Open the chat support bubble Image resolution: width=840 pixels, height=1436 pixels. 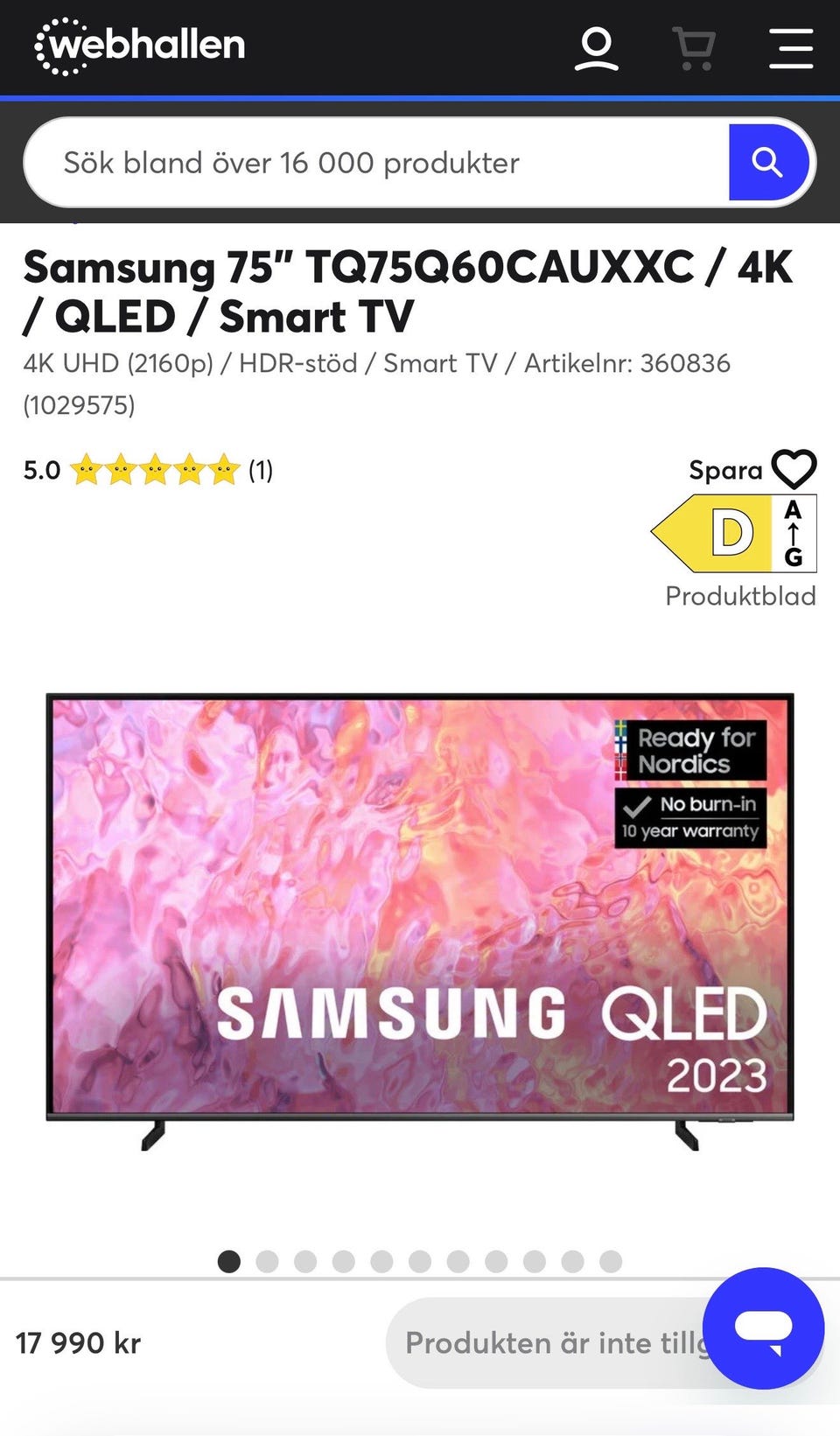pos(763,1327)
